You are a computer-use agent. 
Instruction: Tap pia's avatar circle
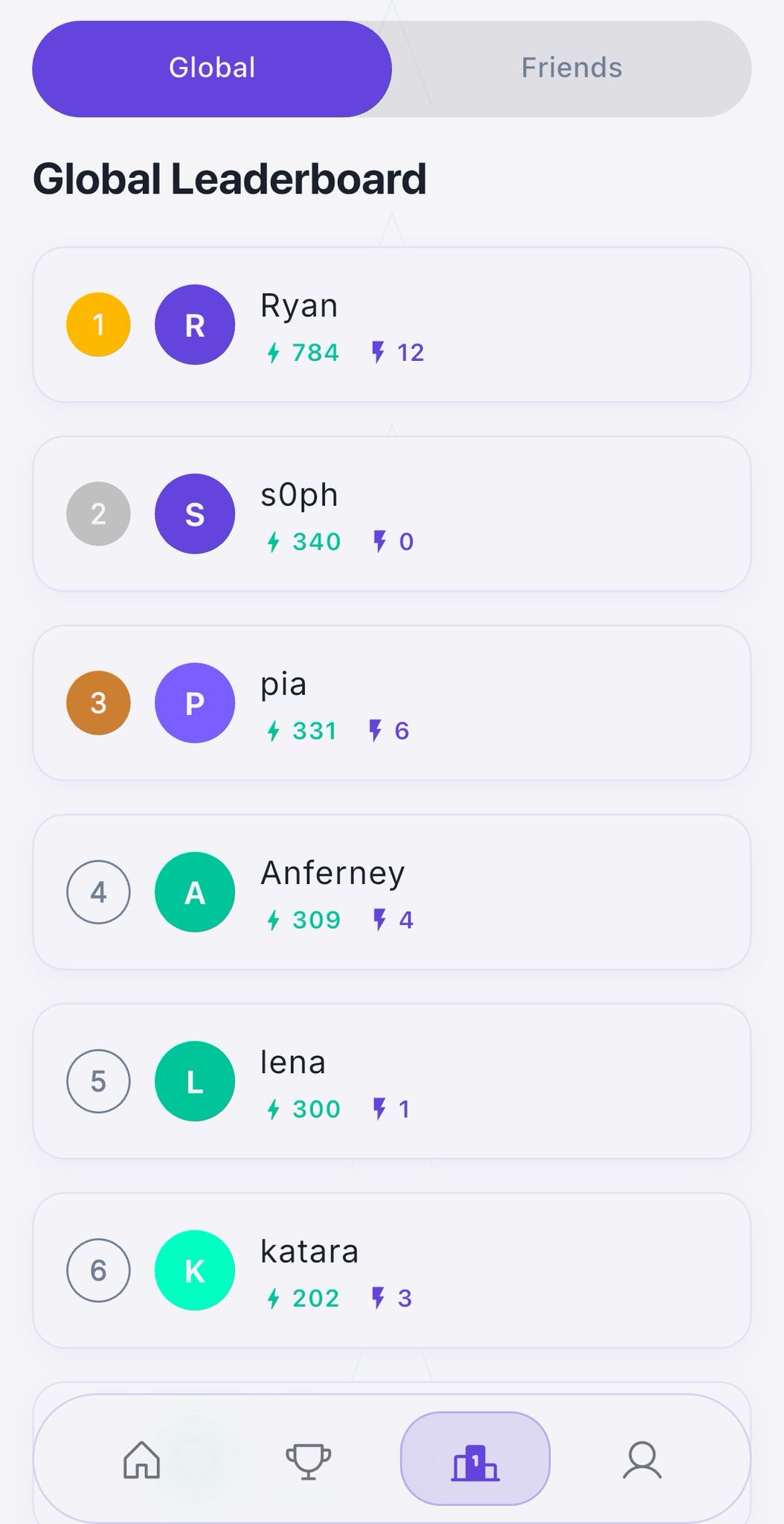pyautogui.click(x=194, y=702)
